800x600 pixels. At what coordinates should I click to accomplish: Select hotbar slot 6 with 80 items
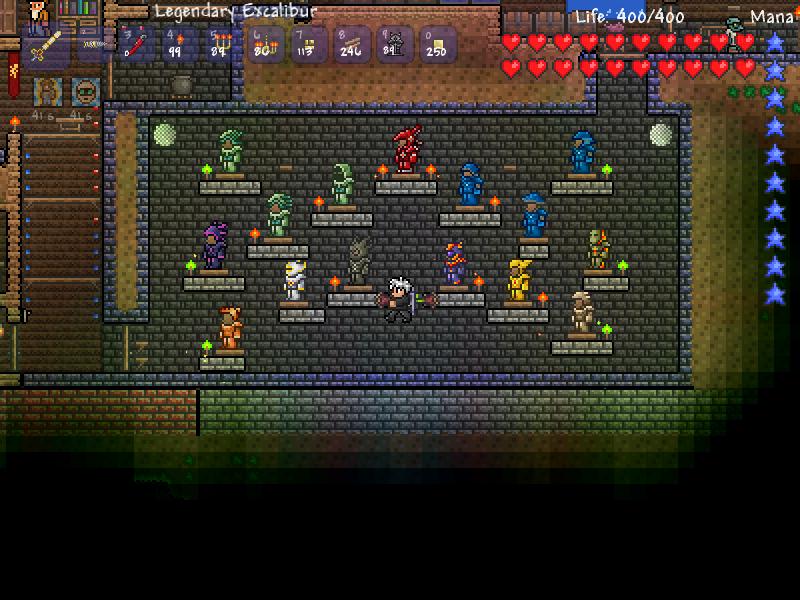pos(264,44)
